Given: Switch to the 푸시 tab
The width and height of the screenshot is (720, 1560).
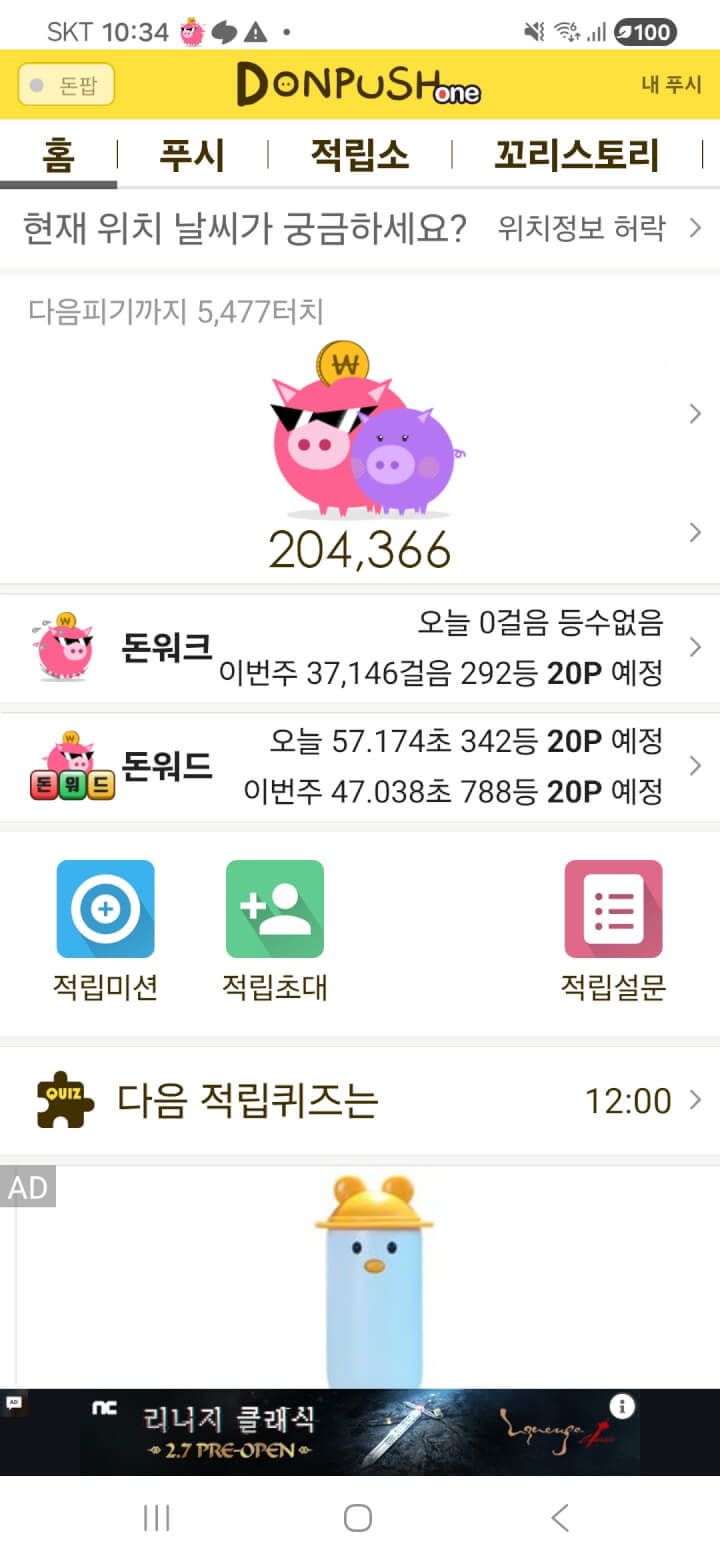Looking at the screenshot, I should [192, 156].
